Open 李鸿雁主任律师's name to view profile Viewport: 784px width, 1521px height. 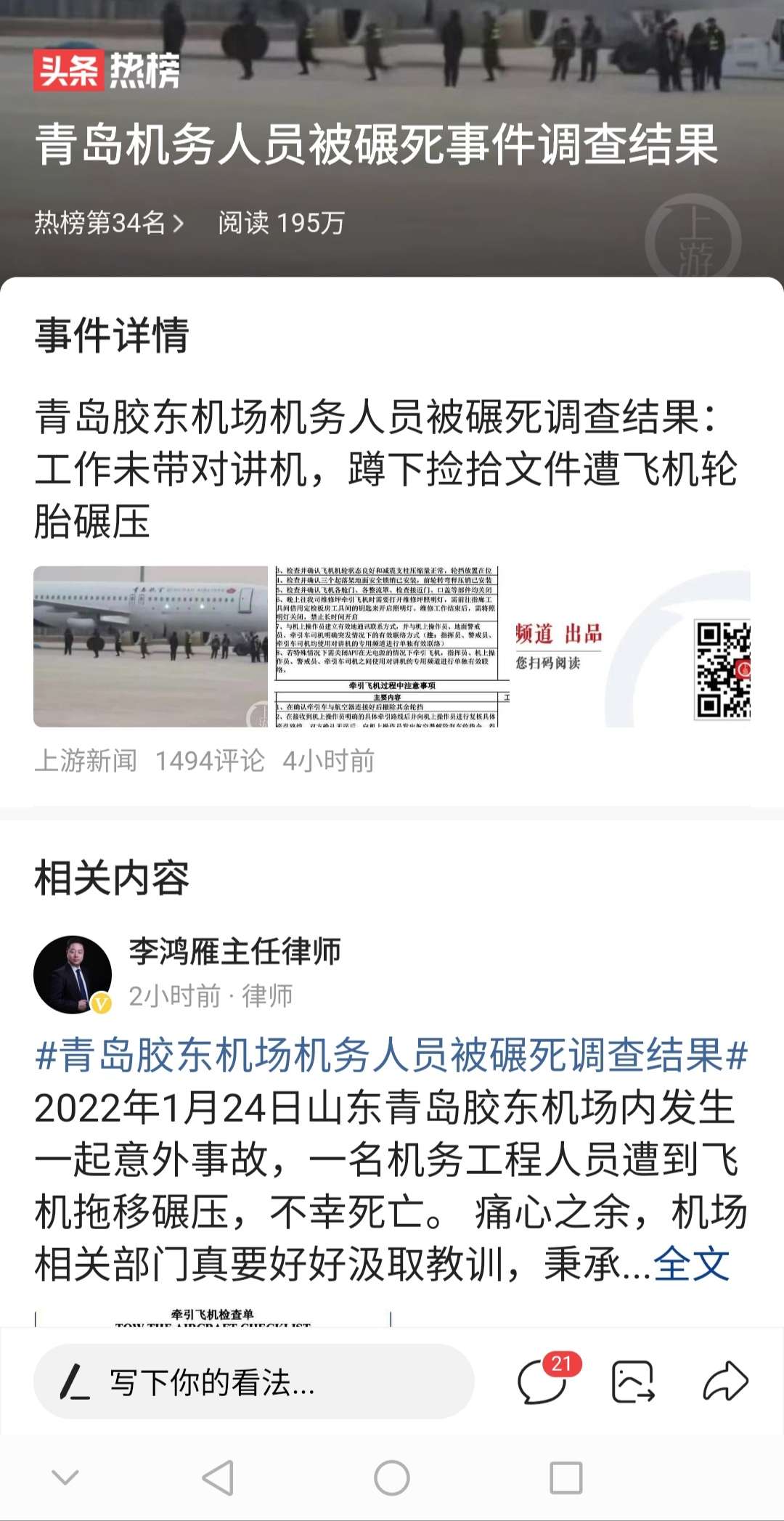tap(234, 951)
